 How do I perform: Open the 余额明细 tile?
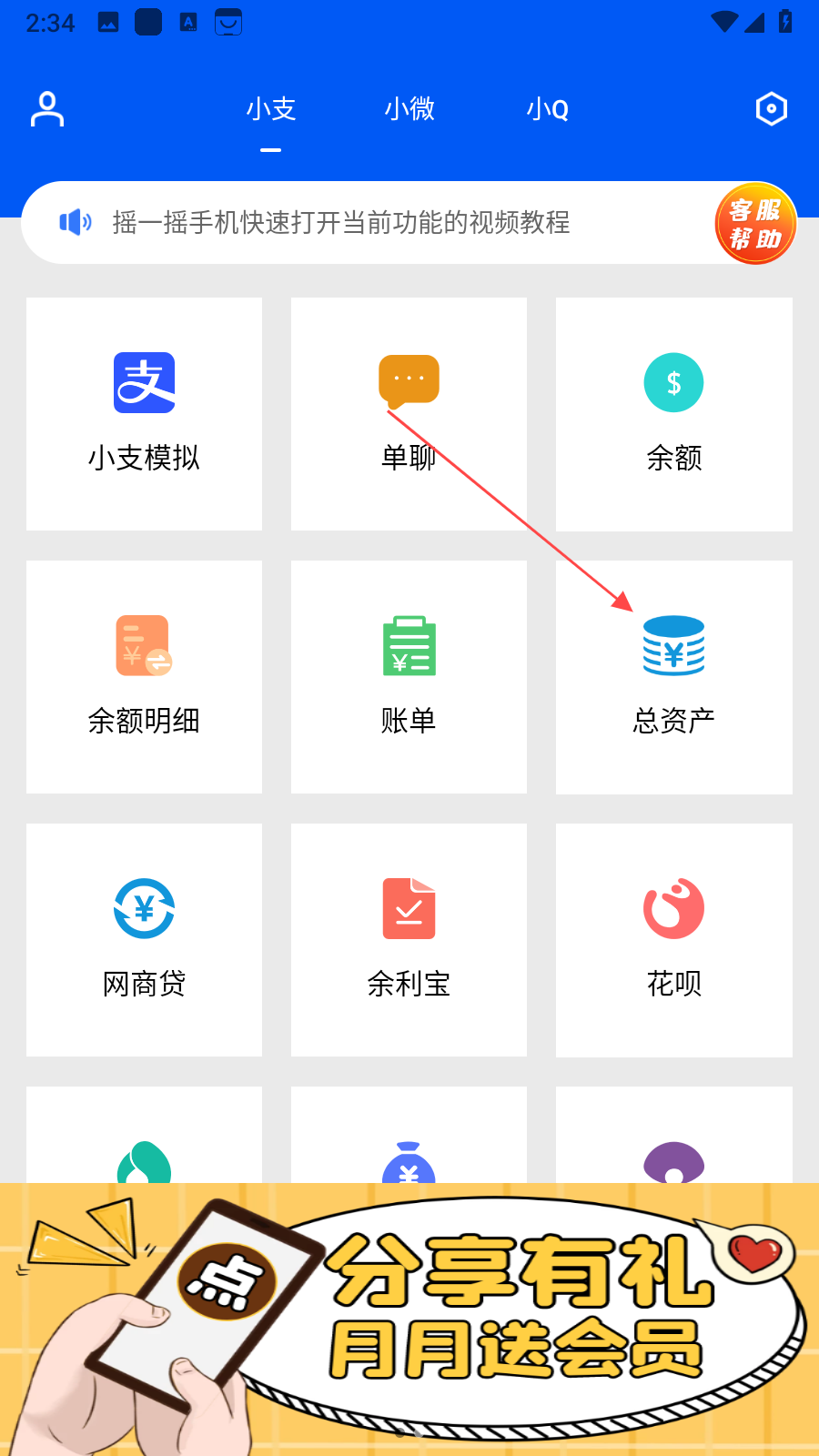(144, 677)
